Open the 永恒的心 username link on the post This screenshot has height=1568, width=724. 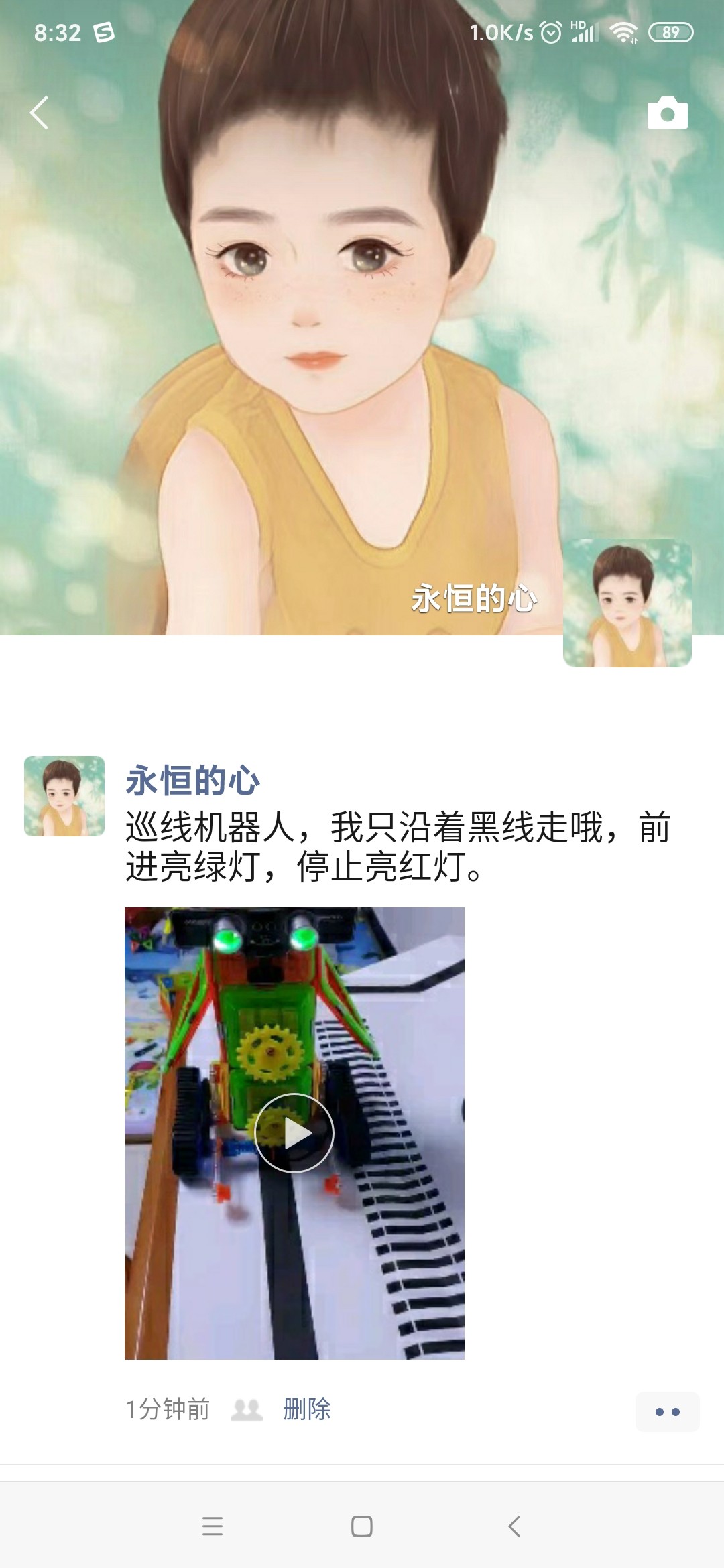coord(192,781)
